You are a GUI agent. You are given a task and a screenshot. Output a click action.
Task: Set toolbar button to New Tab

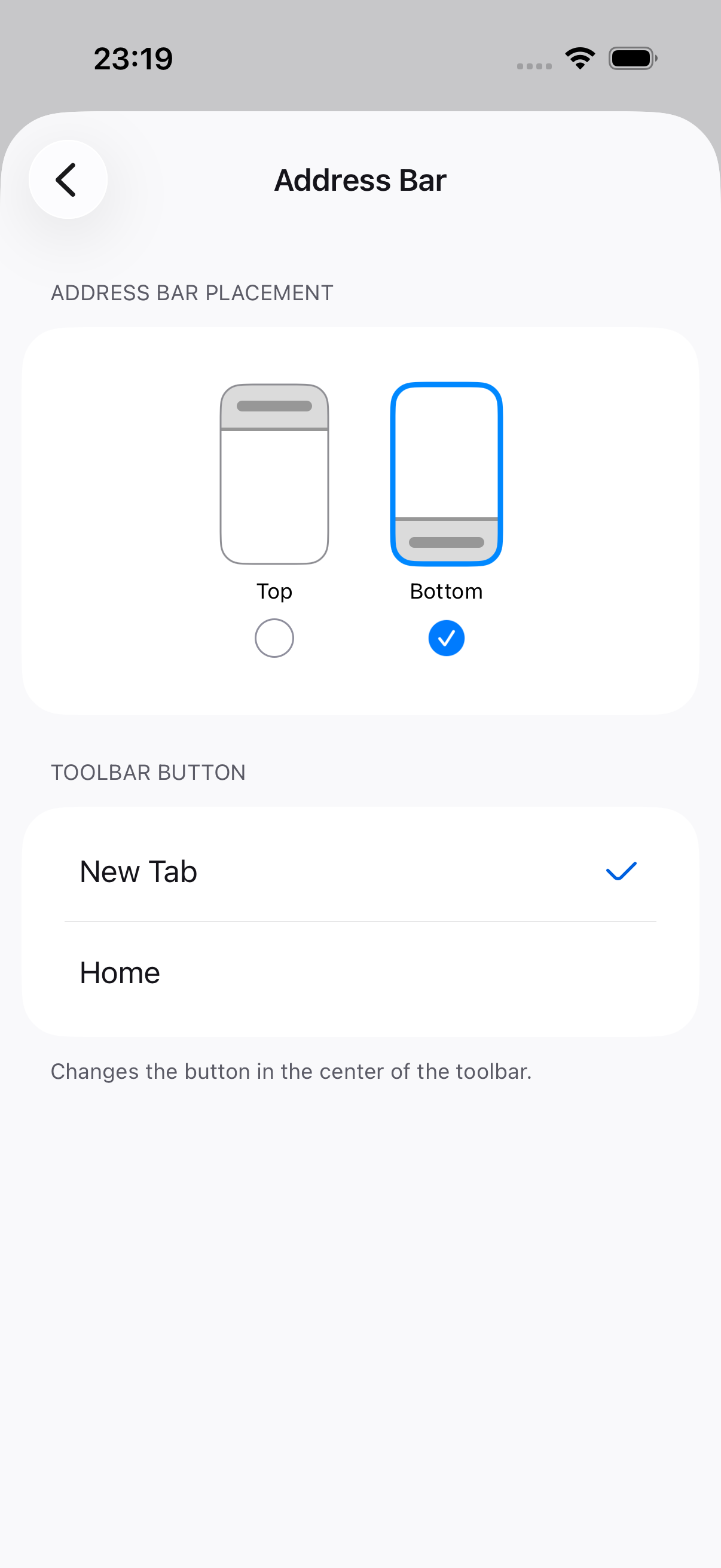coord(360,871)
